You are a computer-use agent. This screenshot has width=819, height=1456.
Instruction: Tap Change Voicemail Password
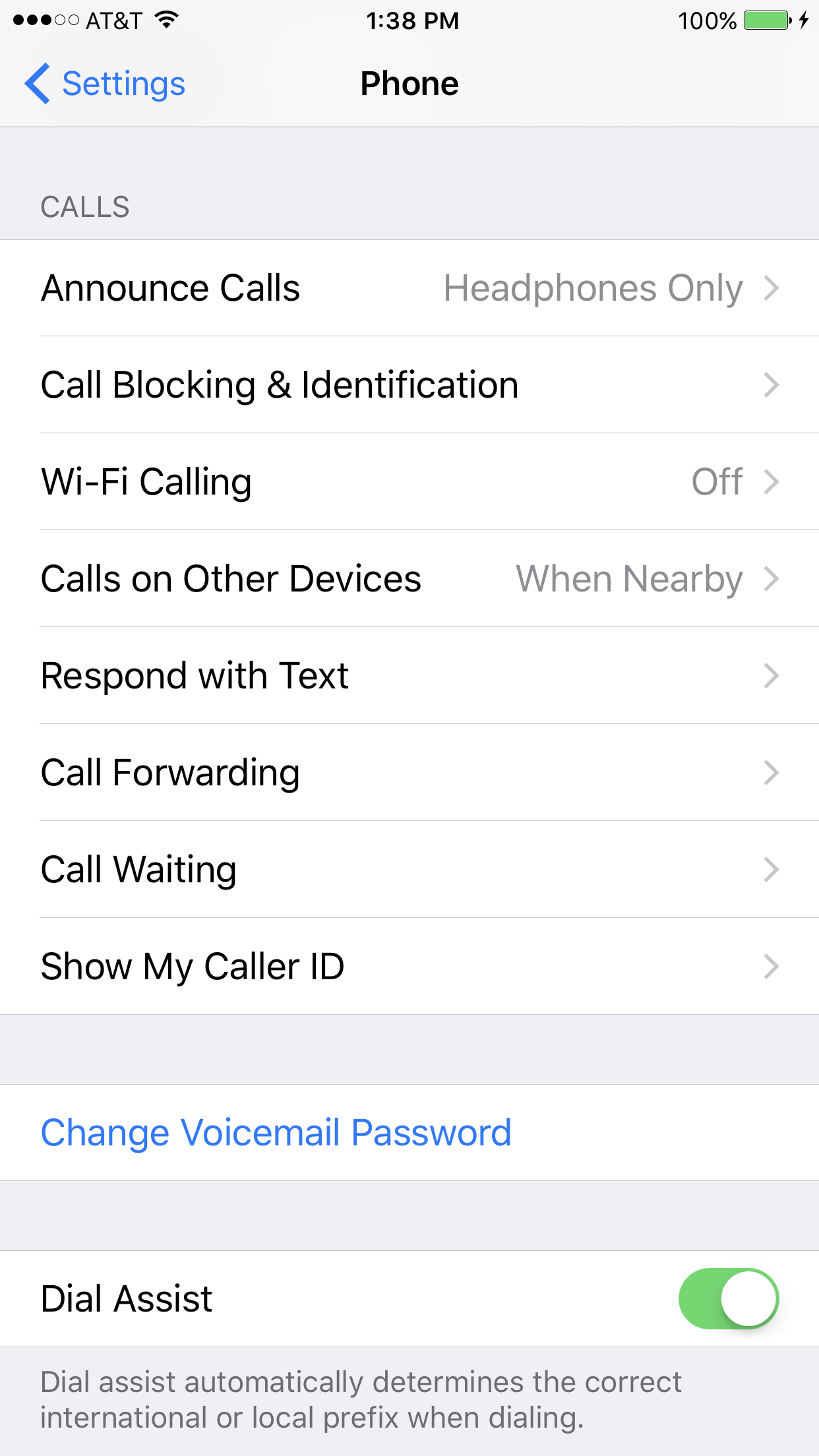[x=276, y=1133]
